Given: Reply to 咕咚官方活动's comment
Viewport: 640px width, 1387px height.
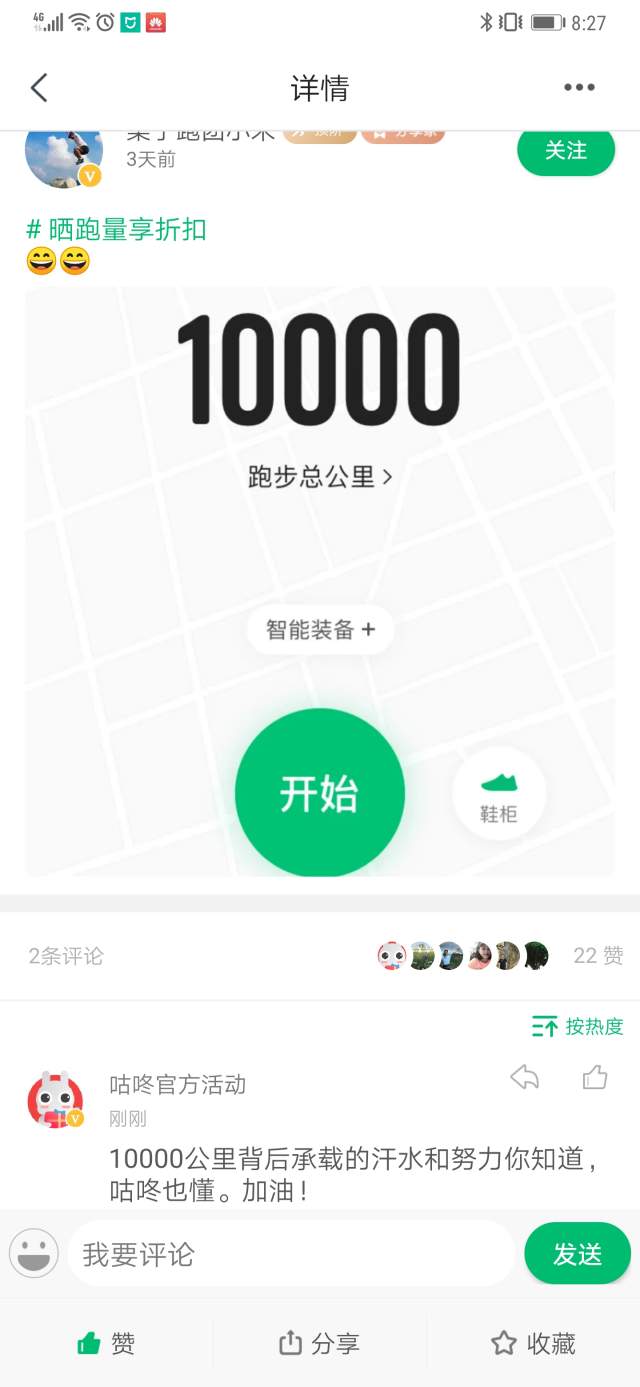Looking at the screenshot, I should click(x=525, y=1077).
